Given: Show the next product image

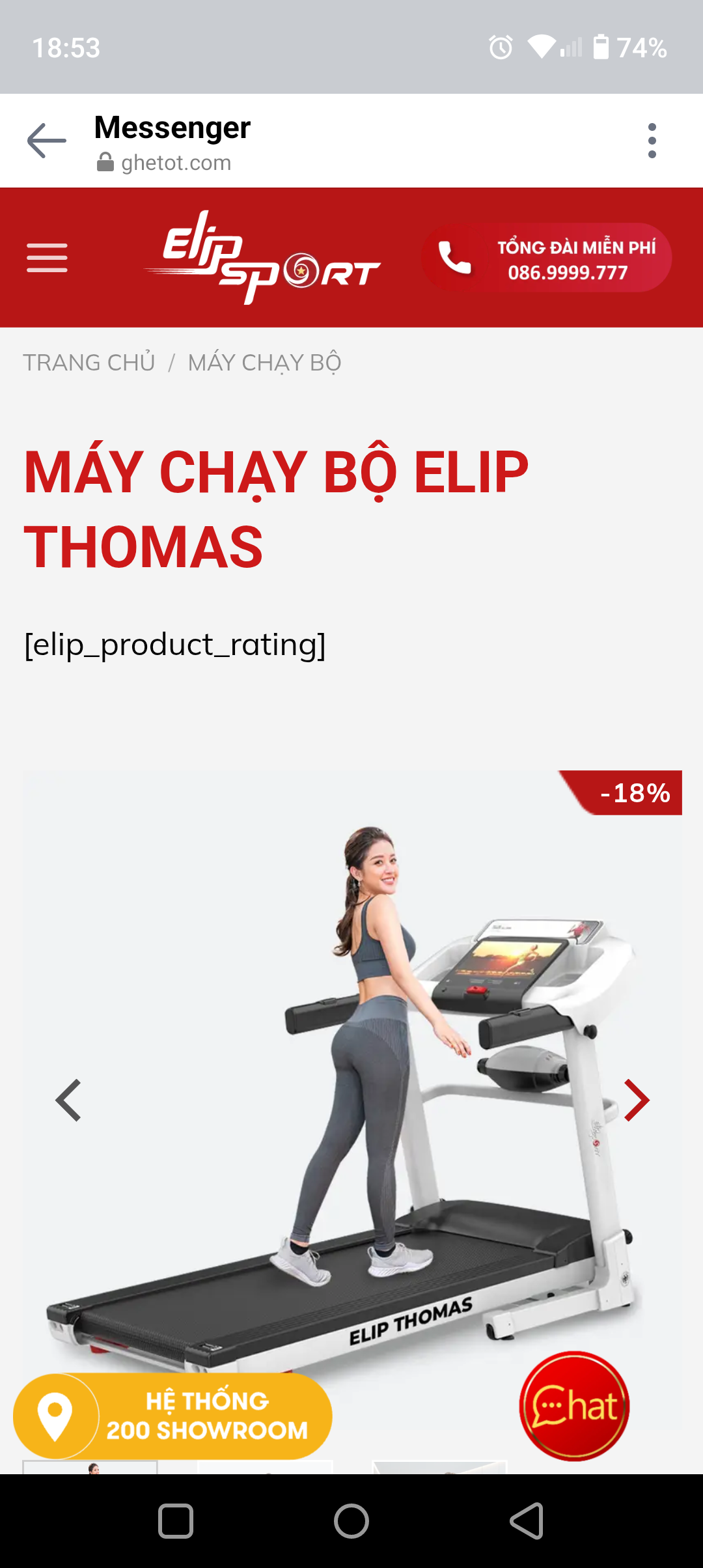Looking at the screenshot, I should 636,1100.
